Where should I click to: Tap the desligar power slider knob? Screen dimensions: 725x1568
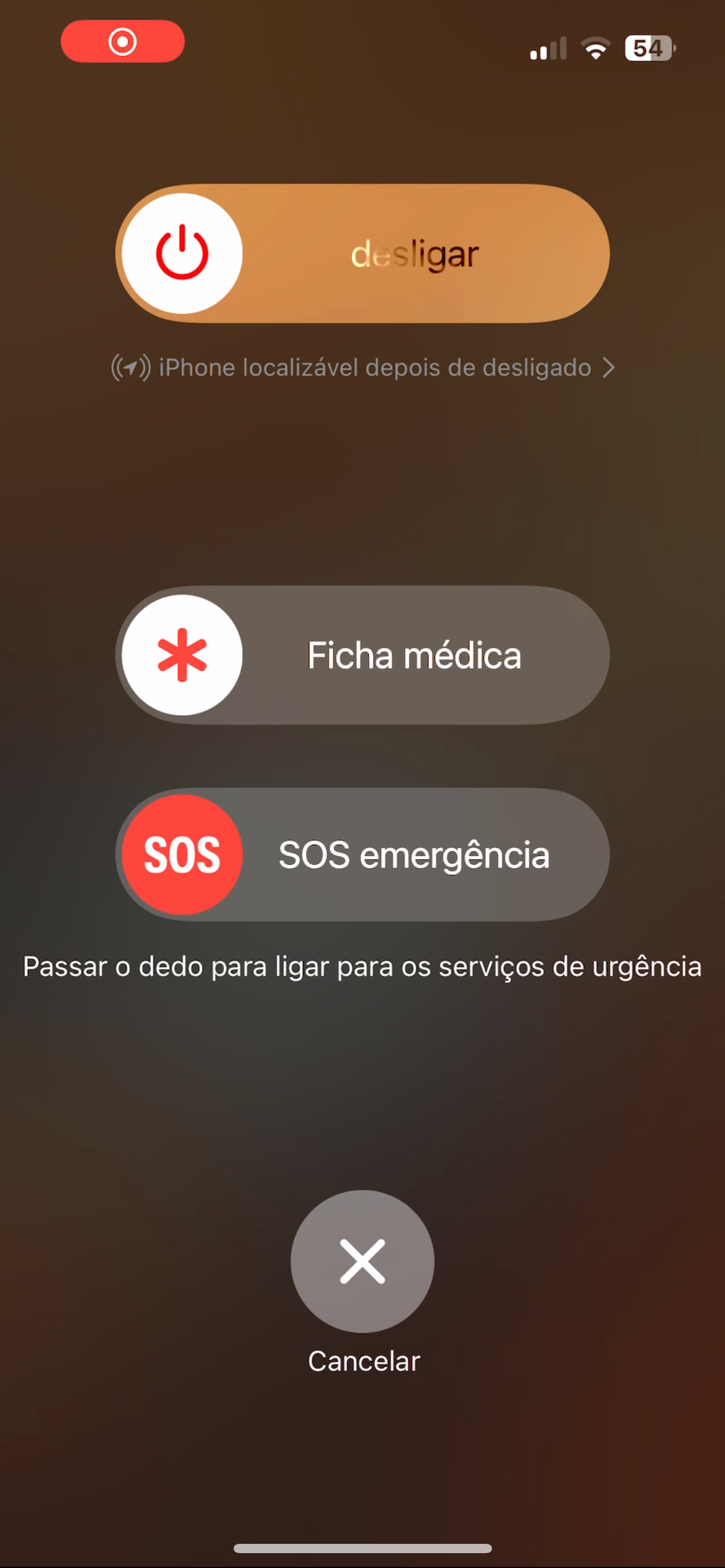pyautogui.click(x=182, y=253)
